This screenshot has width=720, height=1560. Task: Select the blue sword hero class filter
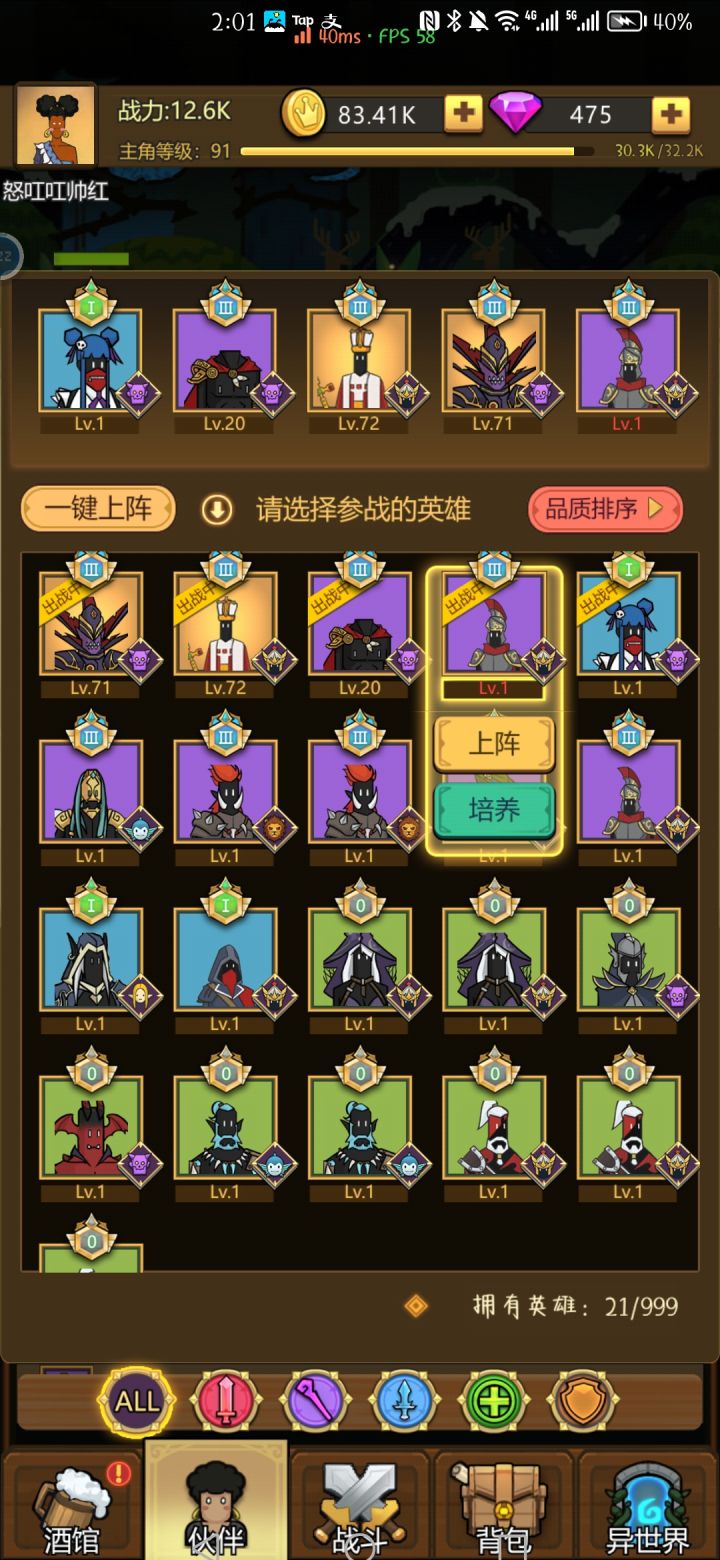coord(405,1400)
